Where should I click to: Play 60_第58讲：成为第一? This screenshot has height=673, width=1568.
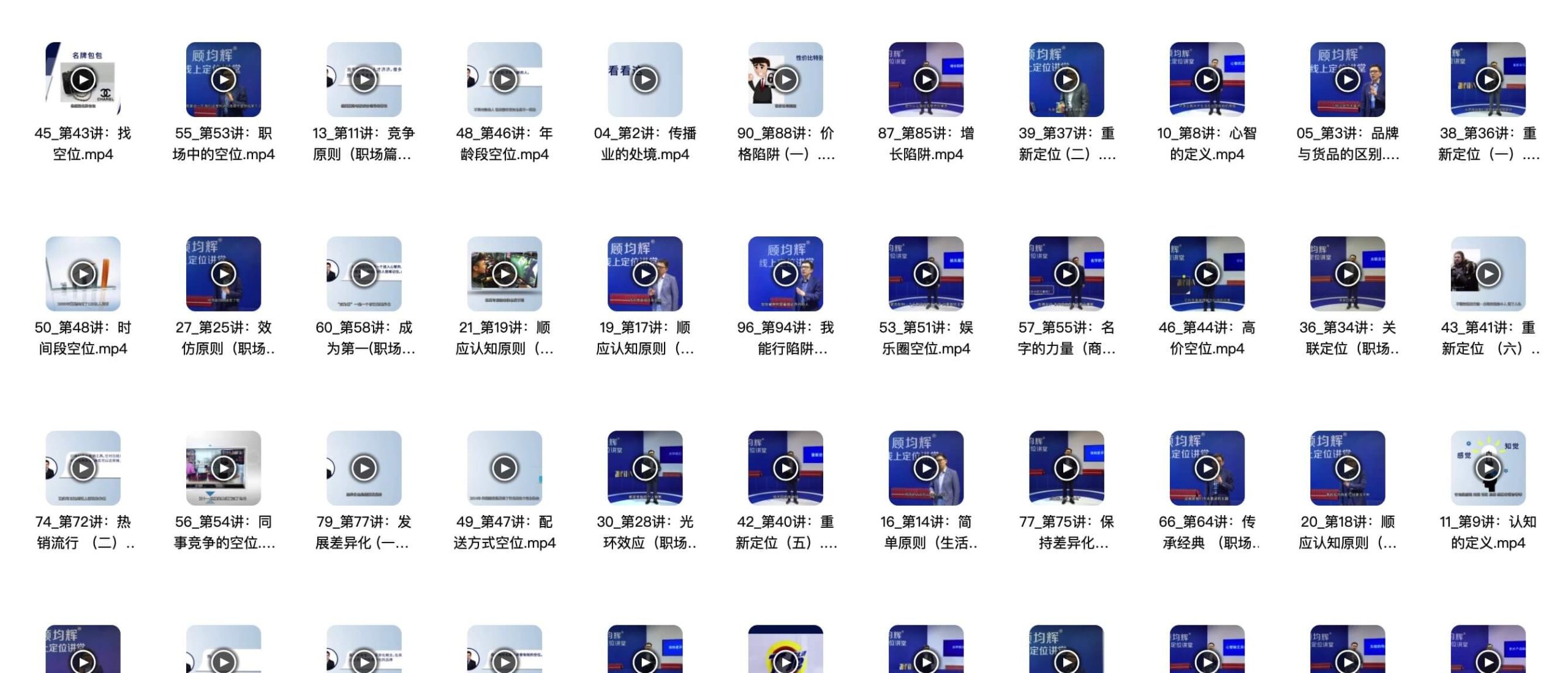click(x=364, y=274)
